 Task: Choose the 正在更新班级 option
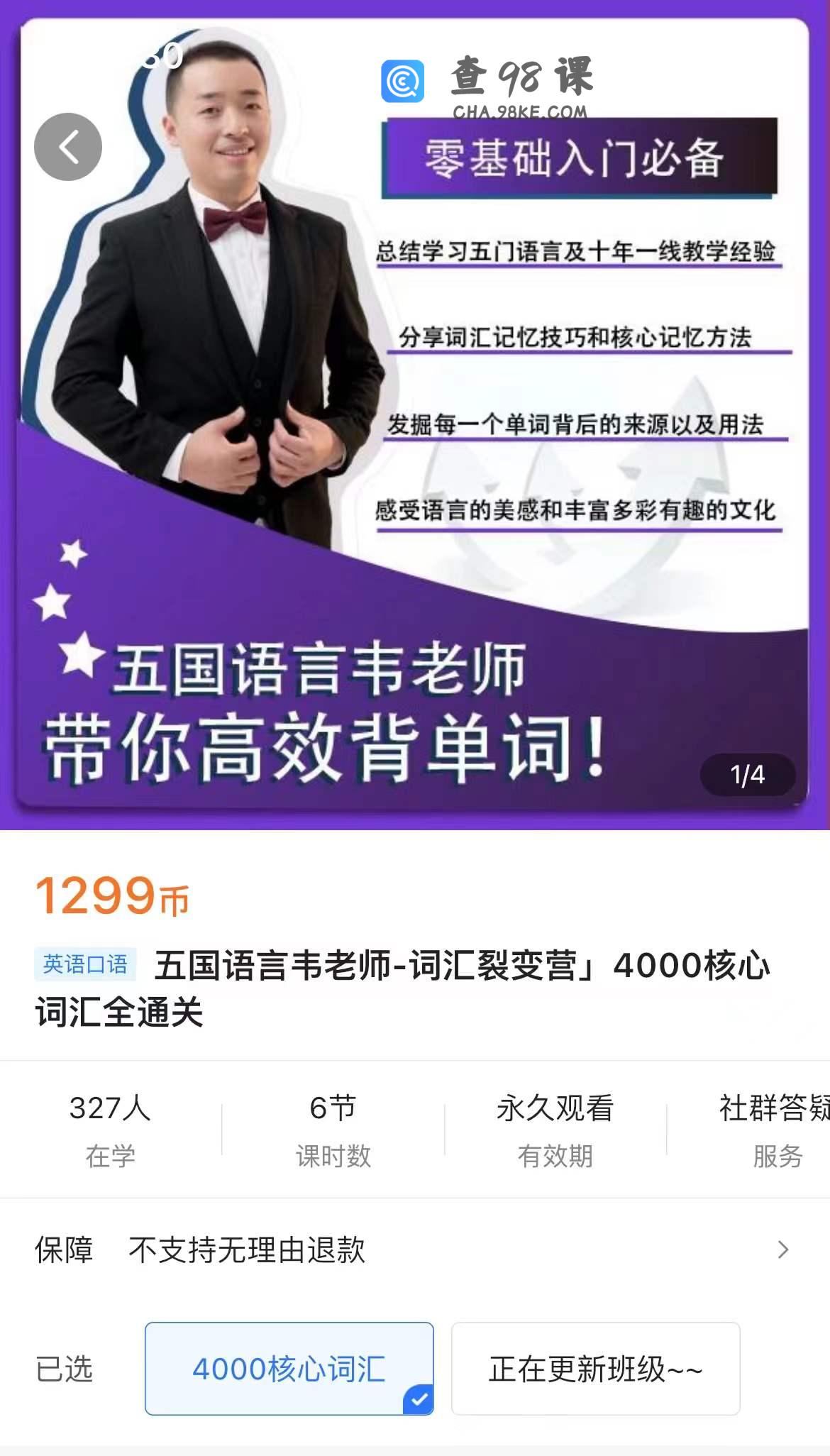[x=595, y=1369]
